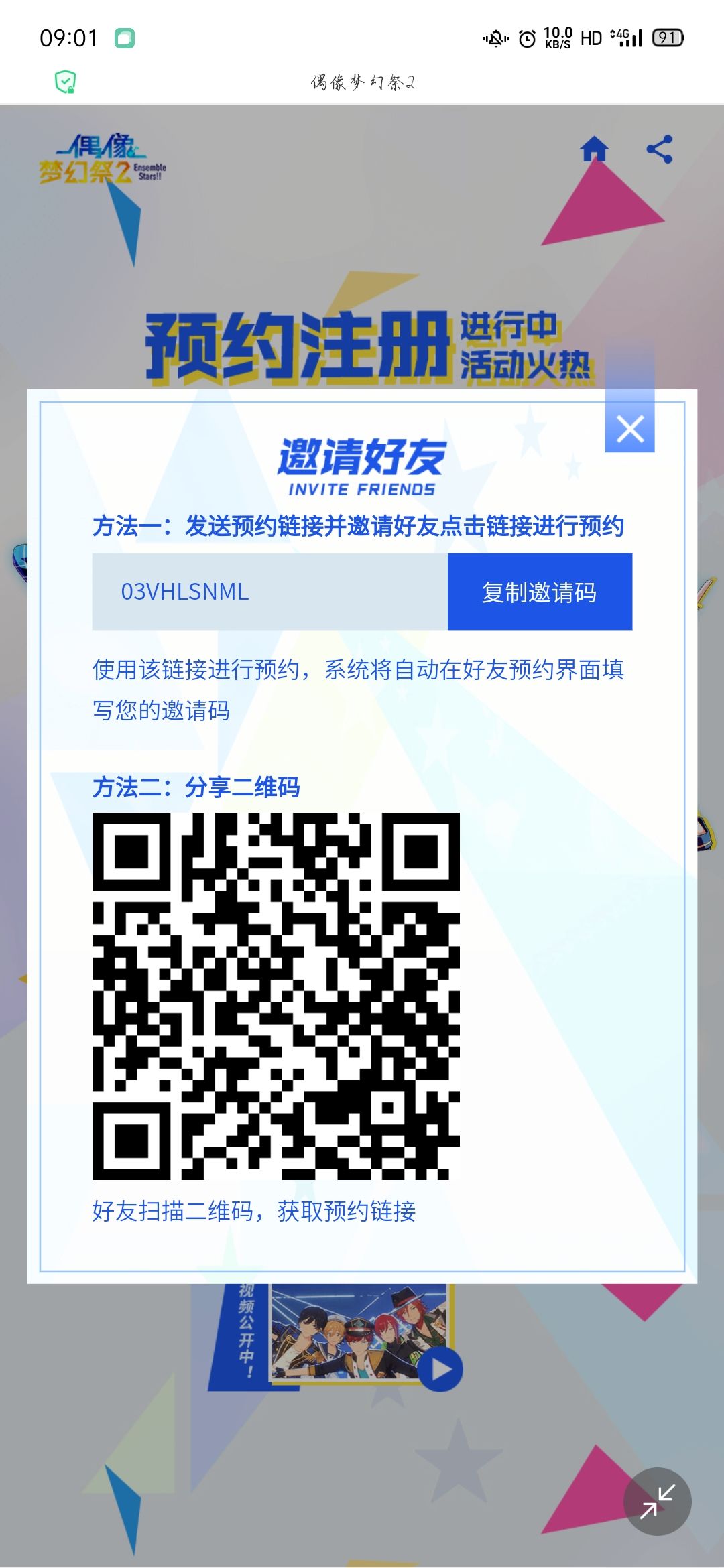Tap the home icon

point(594,149)
